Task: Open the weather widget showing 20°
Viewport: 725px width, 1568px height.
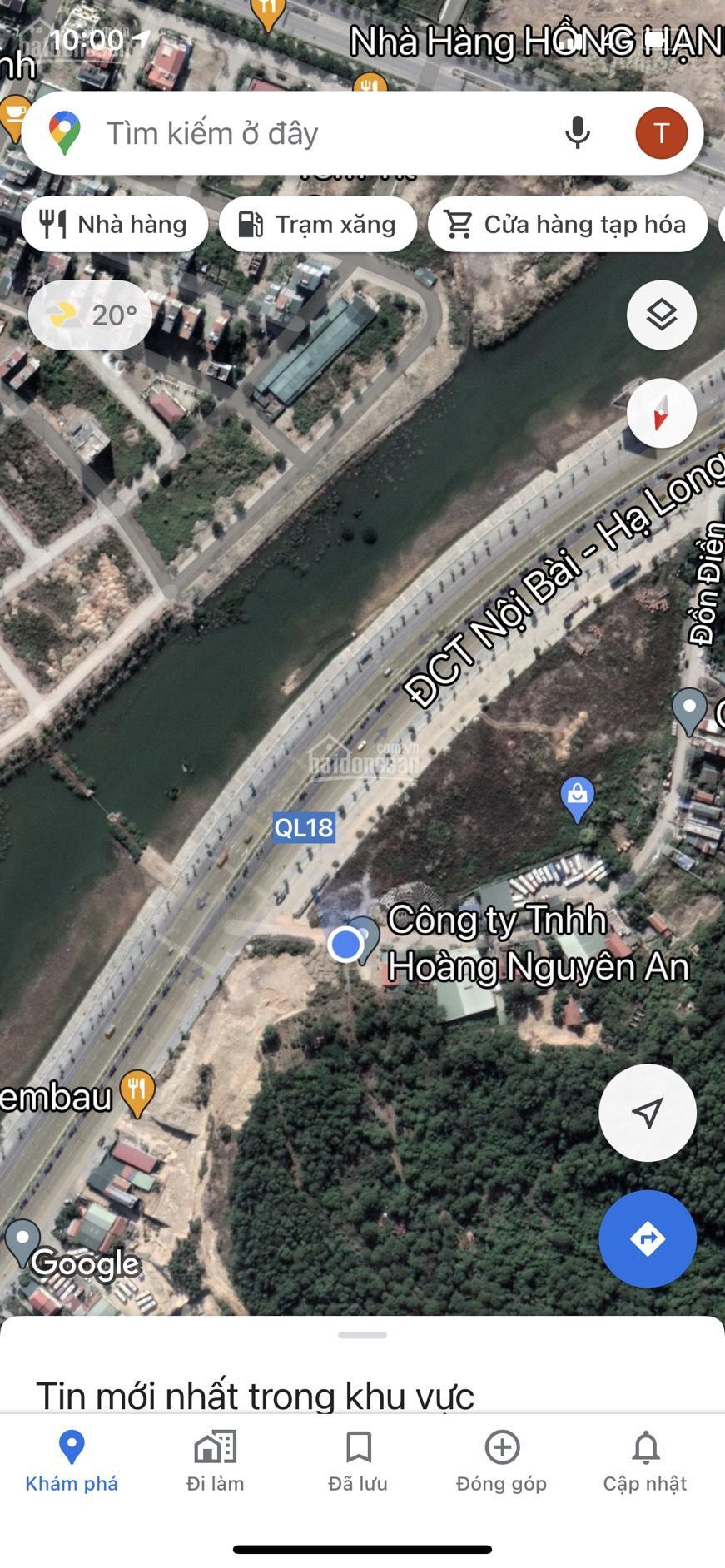Action: [x=89, y=315]
